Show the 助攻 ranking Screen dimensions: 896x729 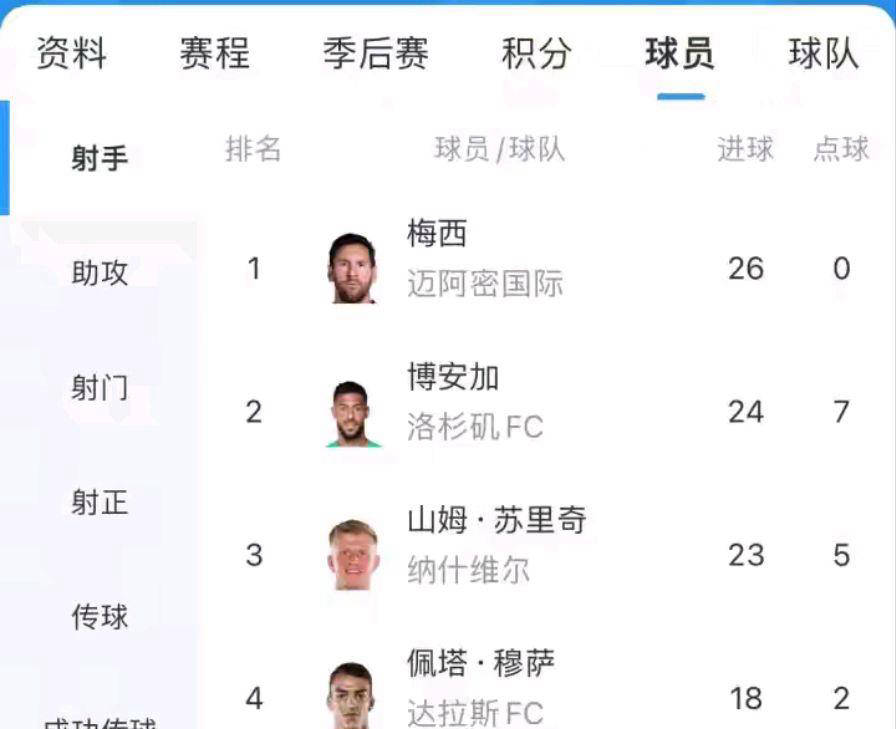[99, 272]
